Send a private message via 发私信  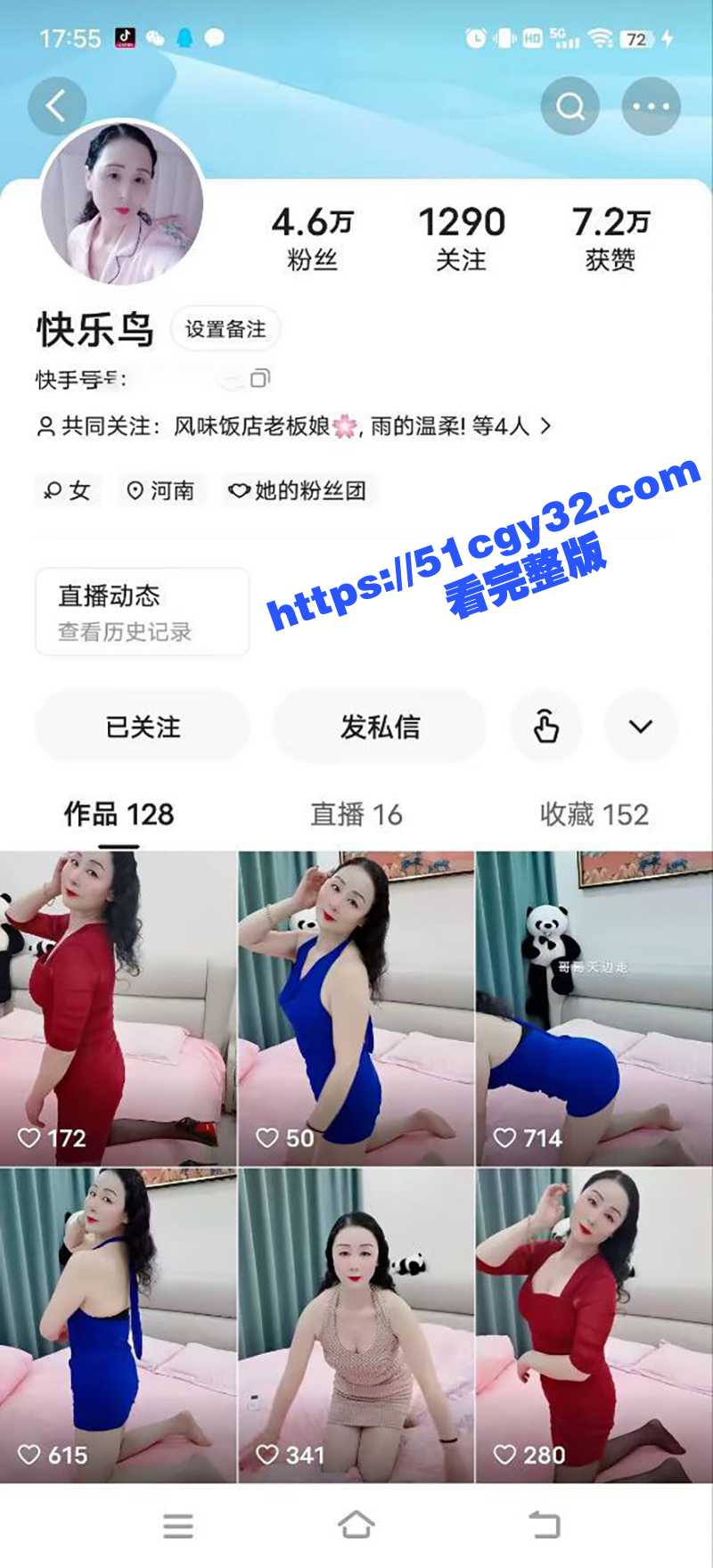pos(379,727)
